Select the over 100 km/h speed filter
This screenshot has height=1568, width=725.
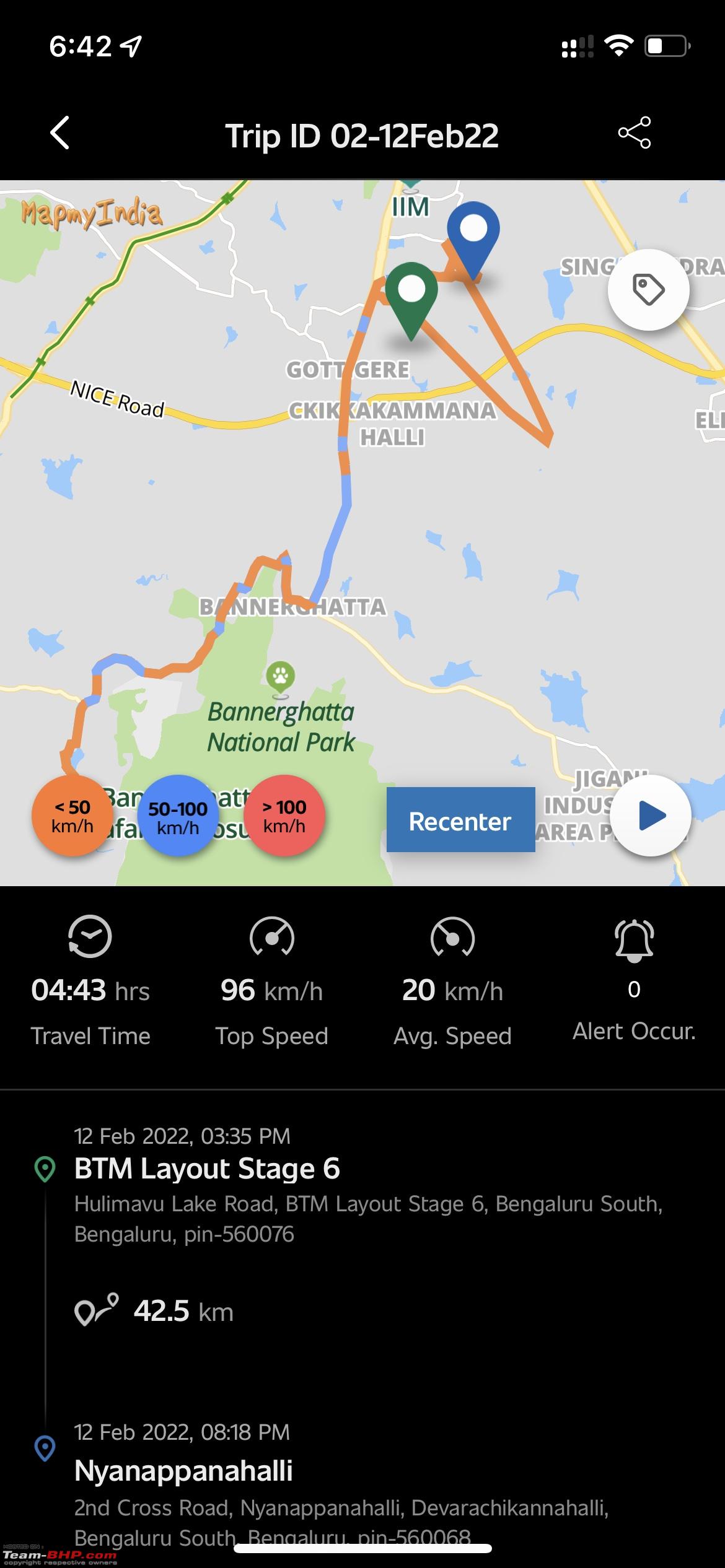(284, 816)
